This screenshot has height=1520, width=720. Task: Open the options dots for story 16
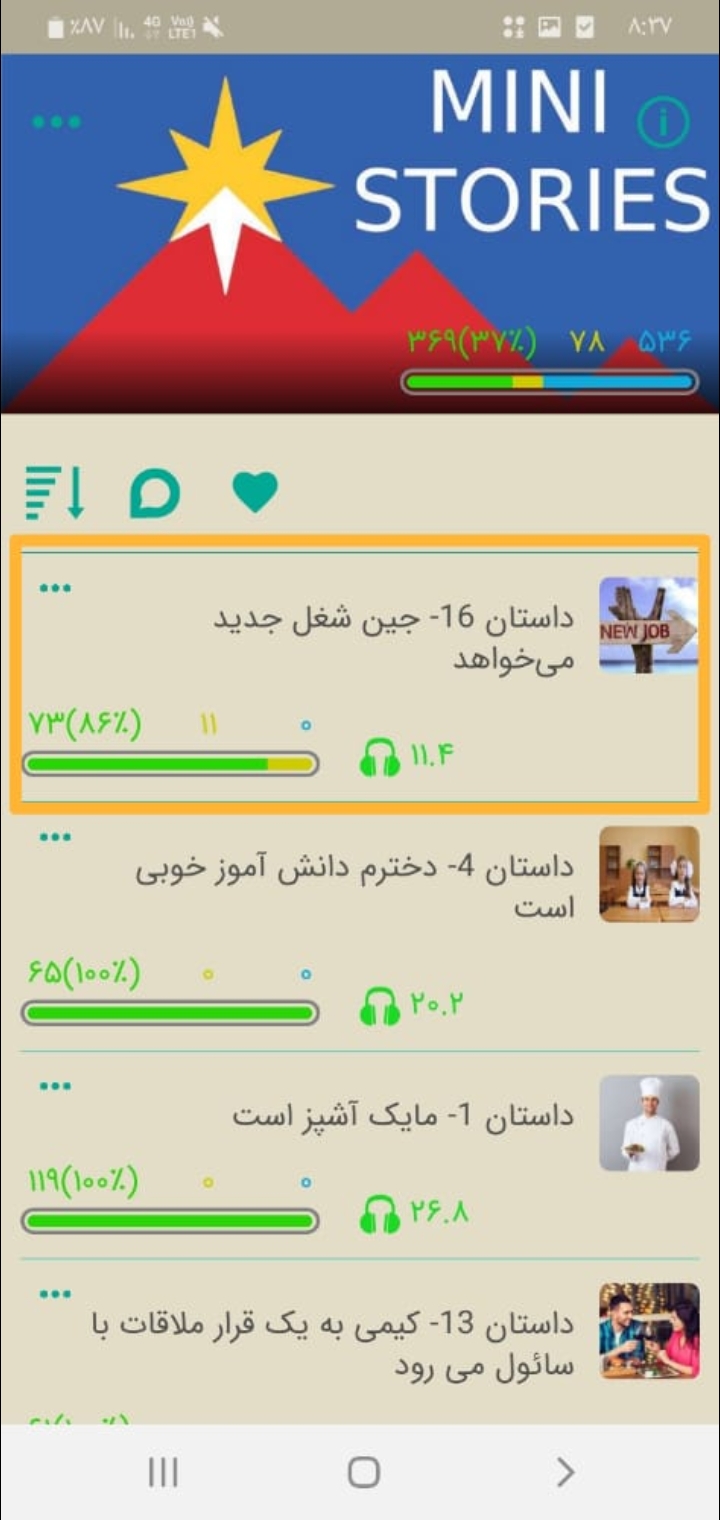55,588
